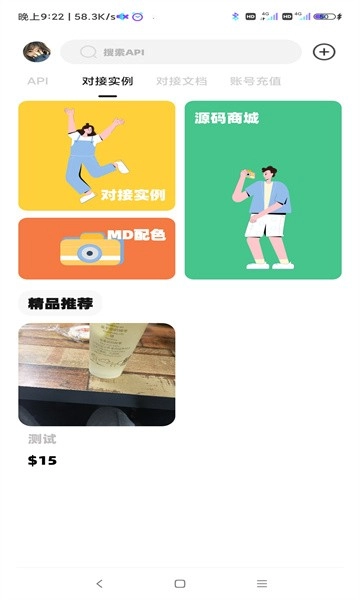This screenshot has height=600, width=360.
Task: Select the 对接实例 tab
Action: pyautogui.click(x=108, y=81)
